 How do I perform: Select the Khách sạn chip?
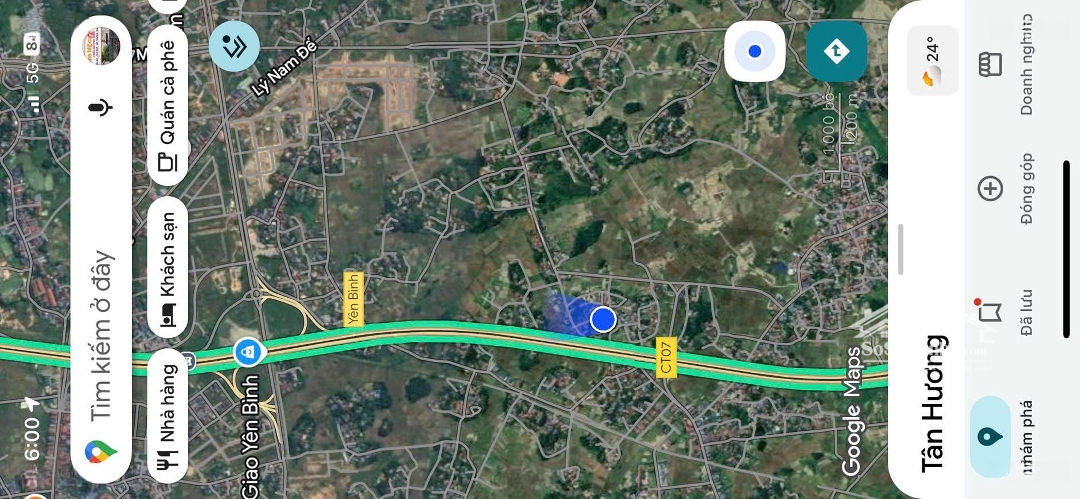[x=168, y=267]
